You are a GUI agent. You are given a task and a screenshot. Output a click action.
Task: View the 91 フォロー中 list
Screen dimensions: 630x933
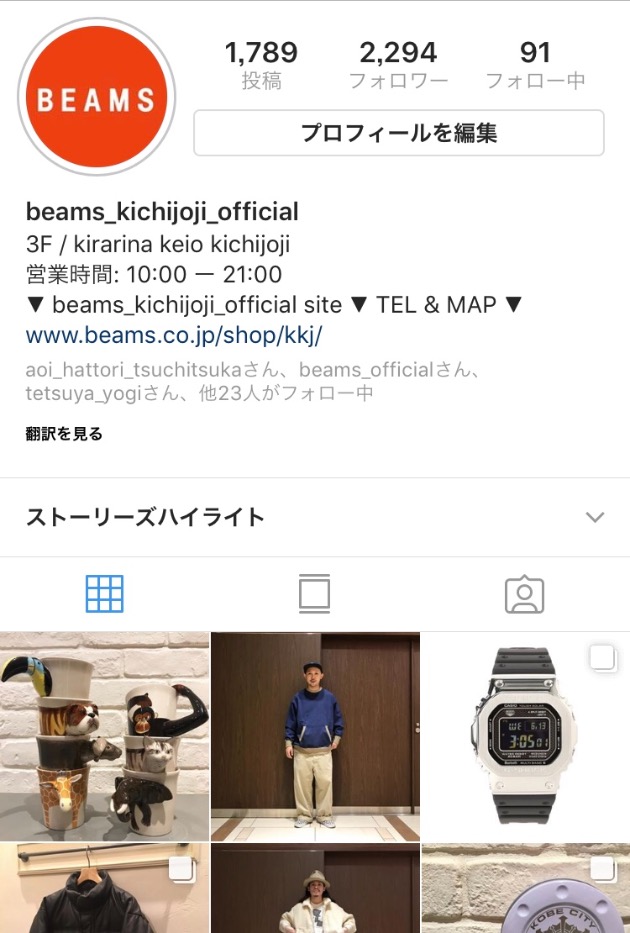click(x=535, y=65)
